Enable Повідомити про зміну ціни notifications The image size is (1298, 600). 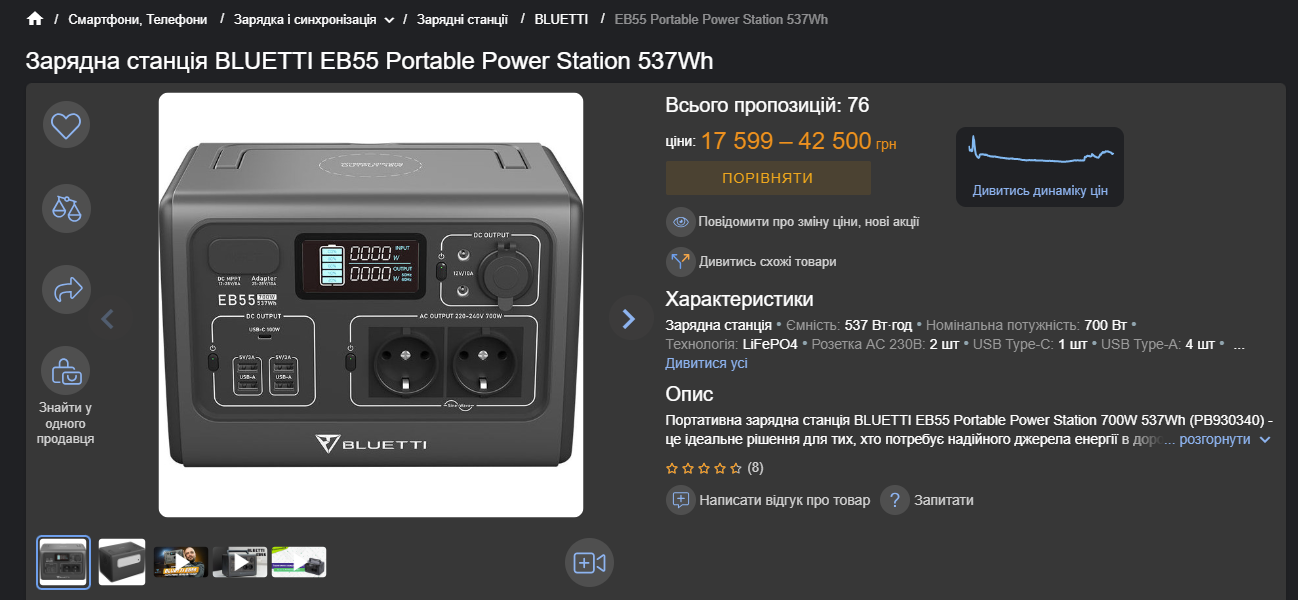pos(808,222)
